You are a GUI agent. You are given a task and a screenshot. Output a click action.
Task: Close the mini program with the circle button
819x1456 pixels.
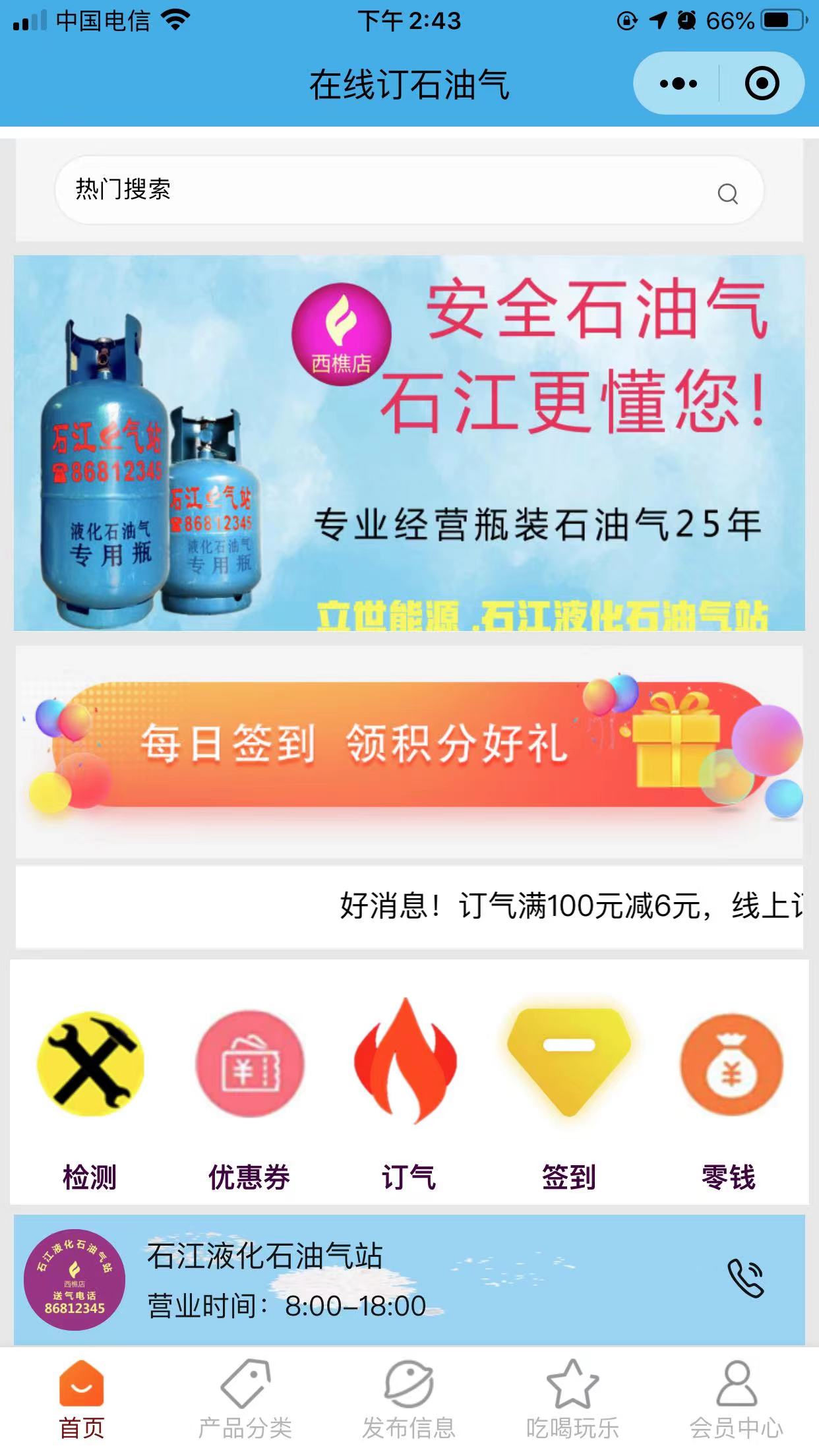click(x=762, y=84)
